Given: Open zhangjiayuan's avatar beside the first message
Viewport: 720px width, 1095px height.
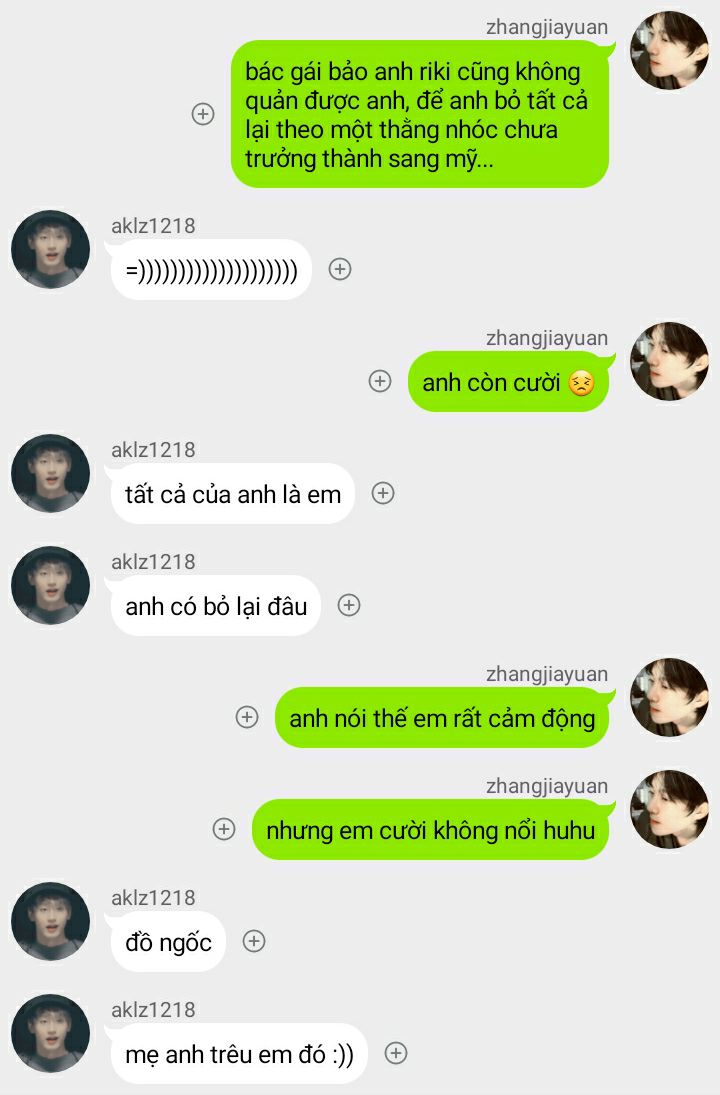Looking at the screenshot, I should tap(669, 50).
